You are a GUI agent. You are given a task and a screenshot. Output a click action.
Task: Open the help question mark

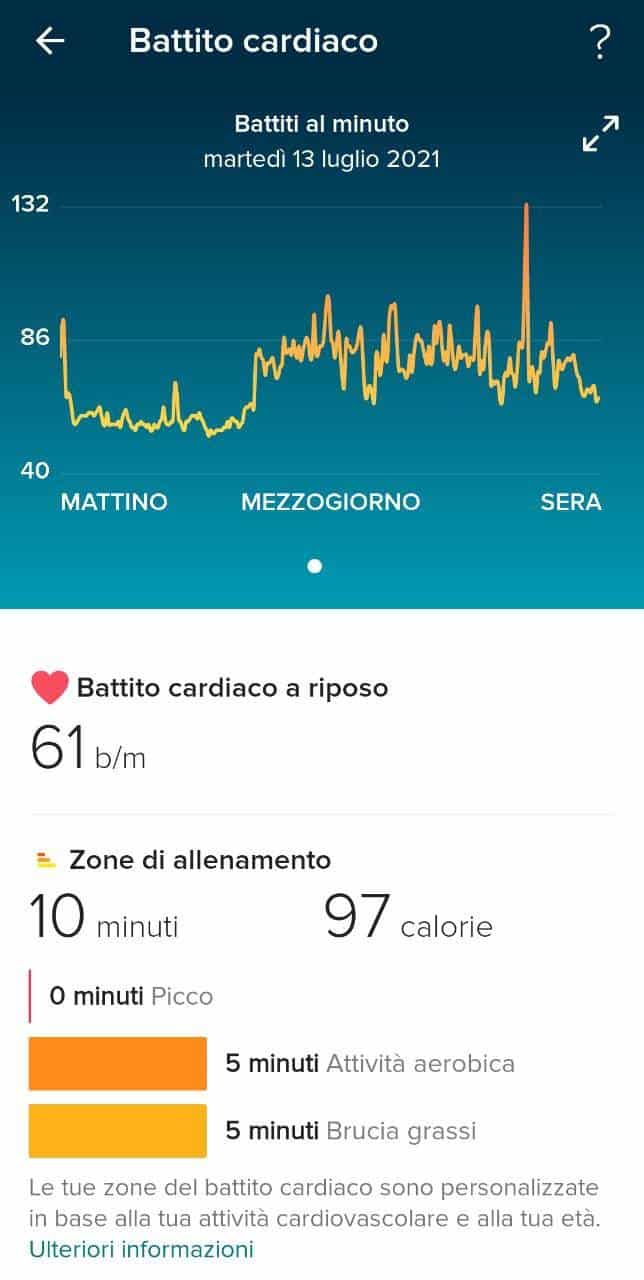pos(599,41)
